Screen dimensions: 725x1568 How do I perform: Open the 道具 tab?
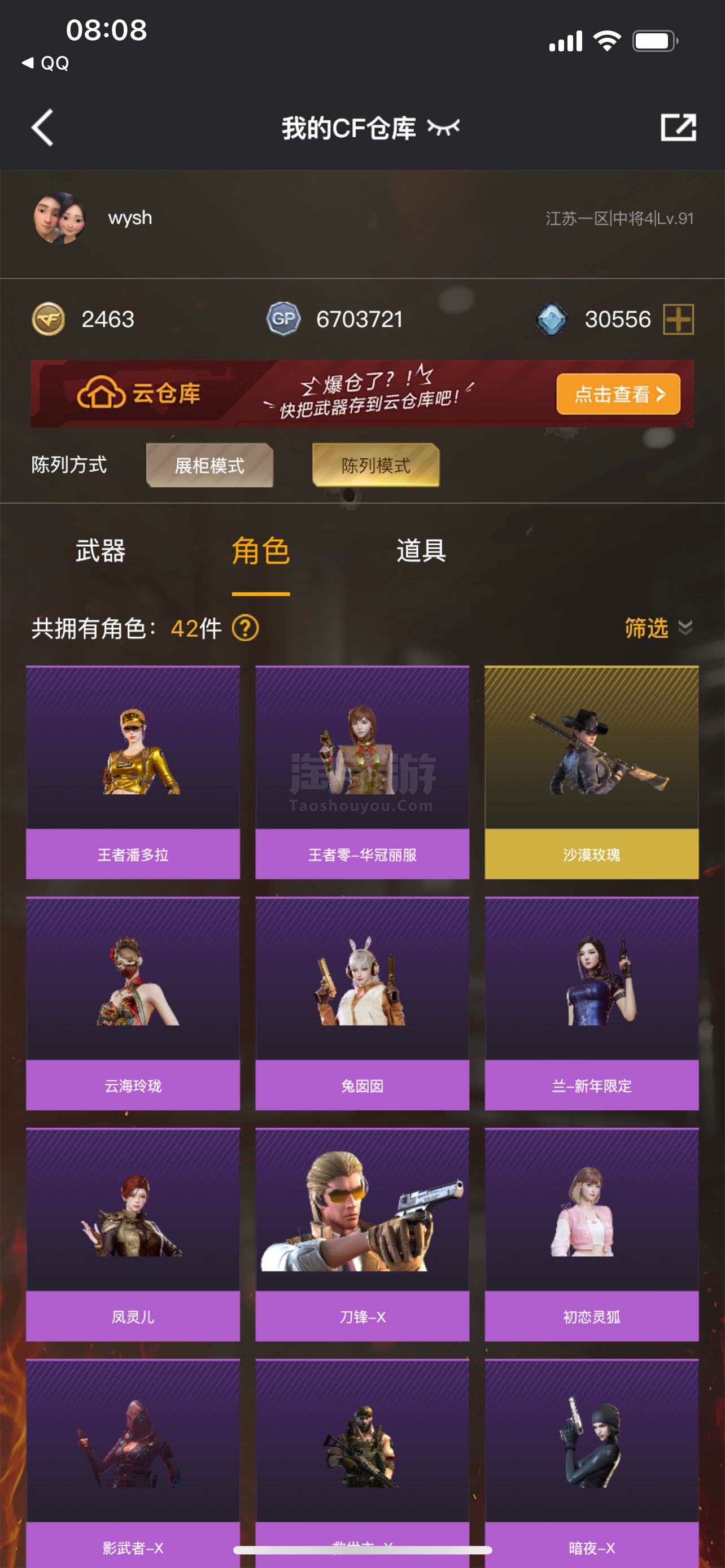[421, 551]
